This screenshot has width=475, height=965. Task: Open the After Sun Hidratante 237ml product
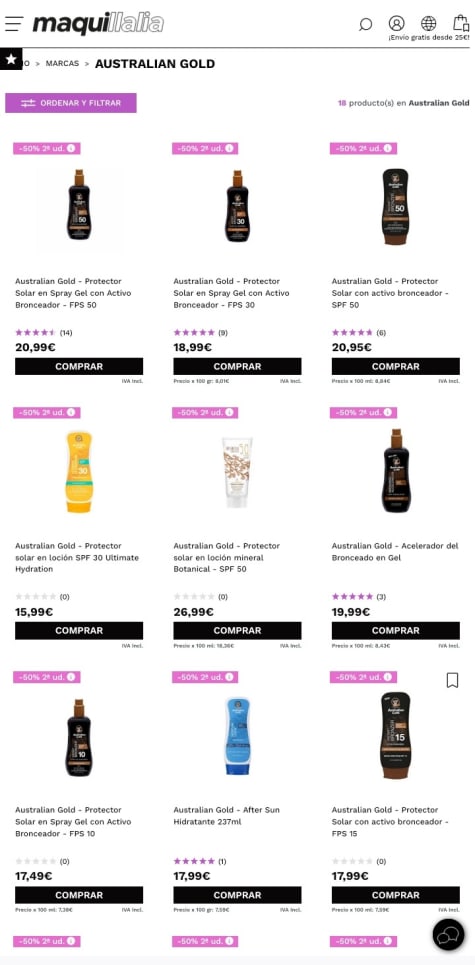pos(226,815)
